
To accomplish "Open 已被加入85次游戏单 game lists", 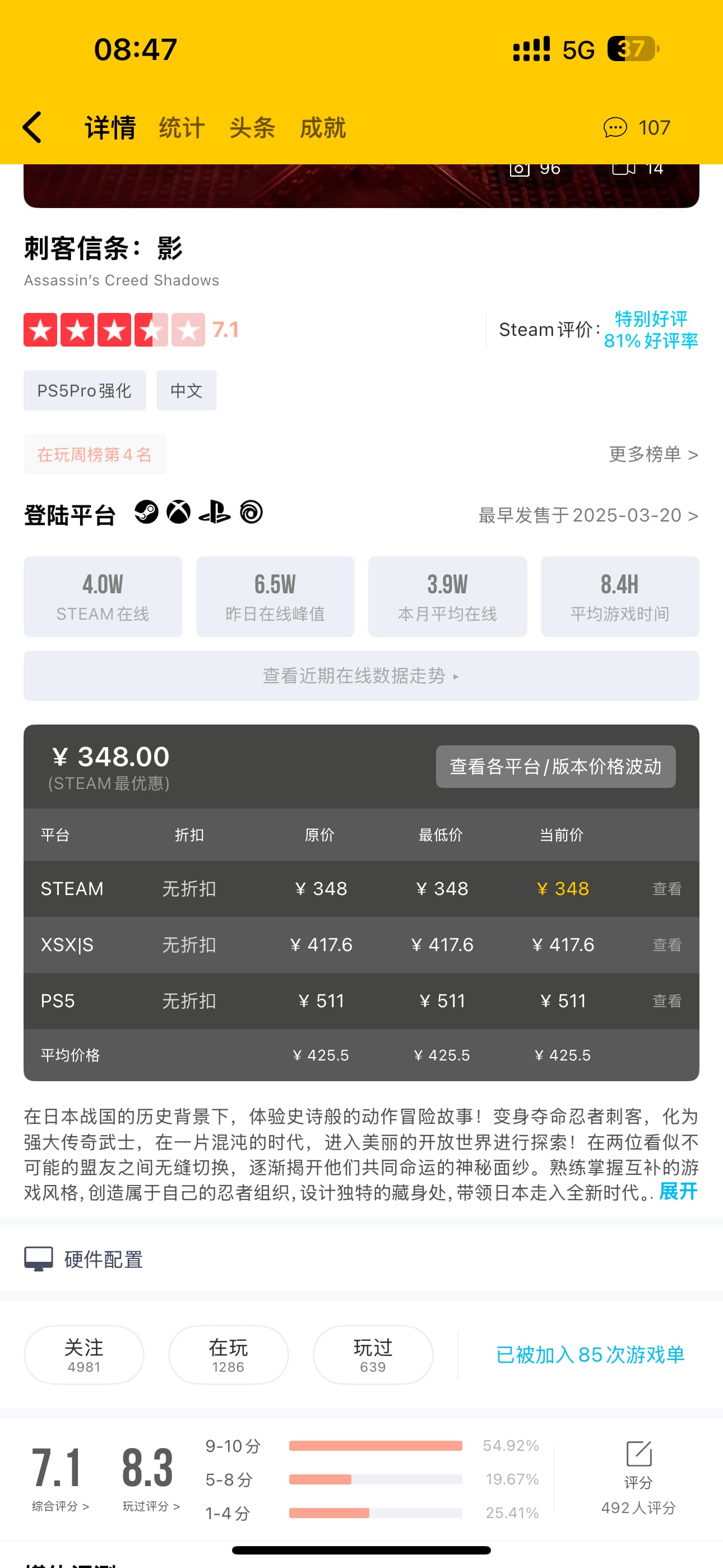I will (x=590, y=1354).
